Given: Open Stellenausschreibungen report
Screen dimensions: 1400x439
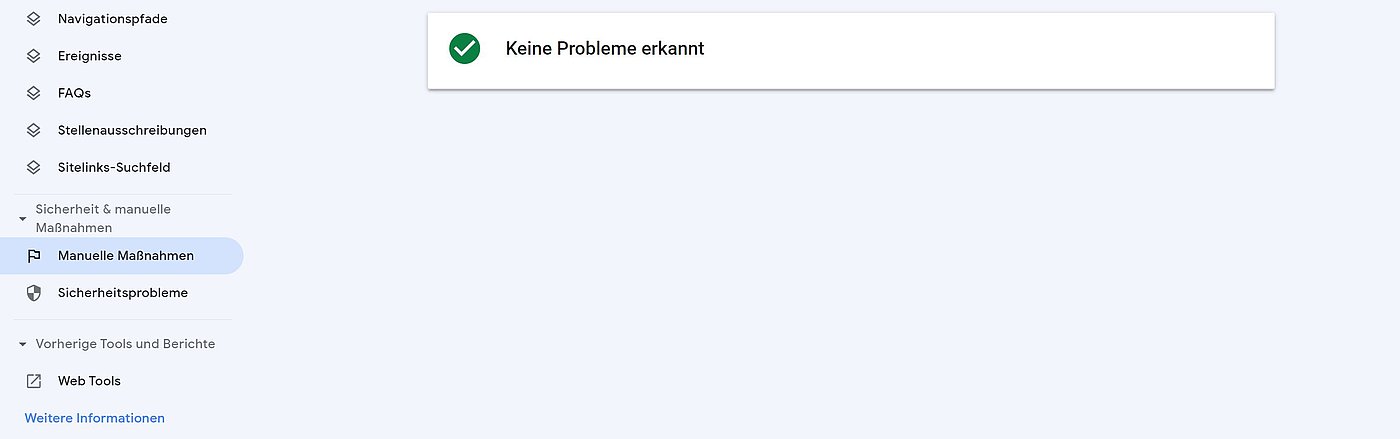Looking at the screenshot, I should tap(132, 130).
